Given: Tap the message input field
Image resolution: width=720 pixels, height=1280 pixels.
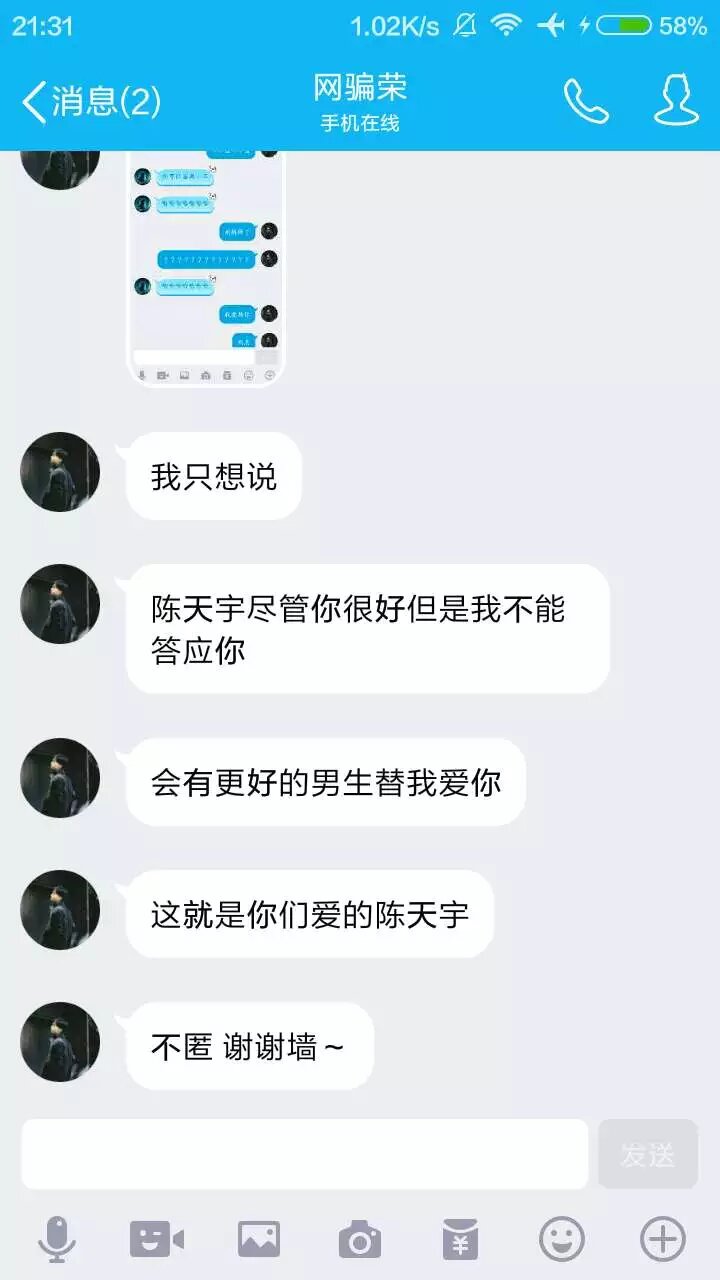Looking at the screenshot, I should pos(304,1154).
